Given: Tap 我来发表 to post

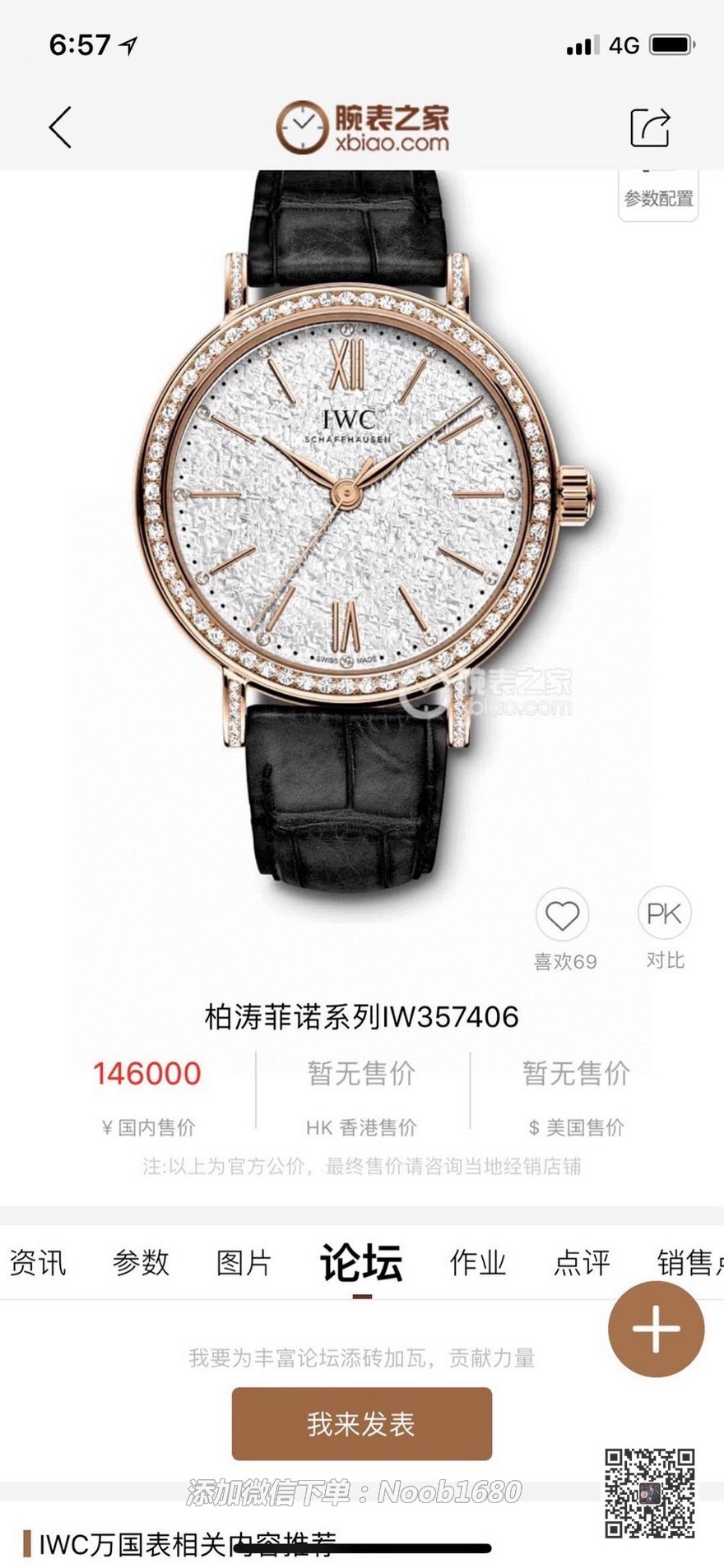Looking at the screenshot, I should coord(361,1423).
